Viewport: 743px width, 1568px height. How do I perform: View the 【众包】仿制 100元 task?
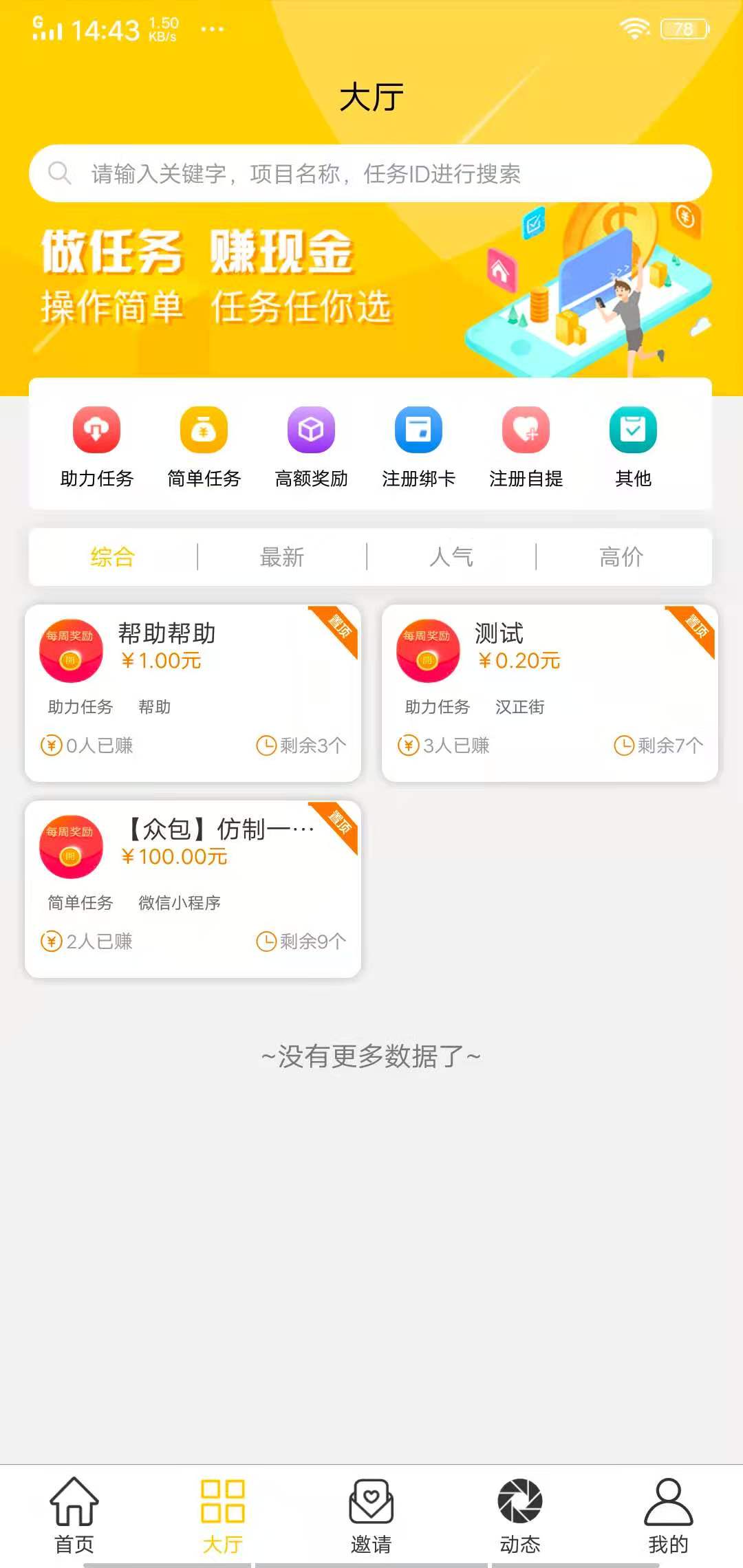[193, 887]
